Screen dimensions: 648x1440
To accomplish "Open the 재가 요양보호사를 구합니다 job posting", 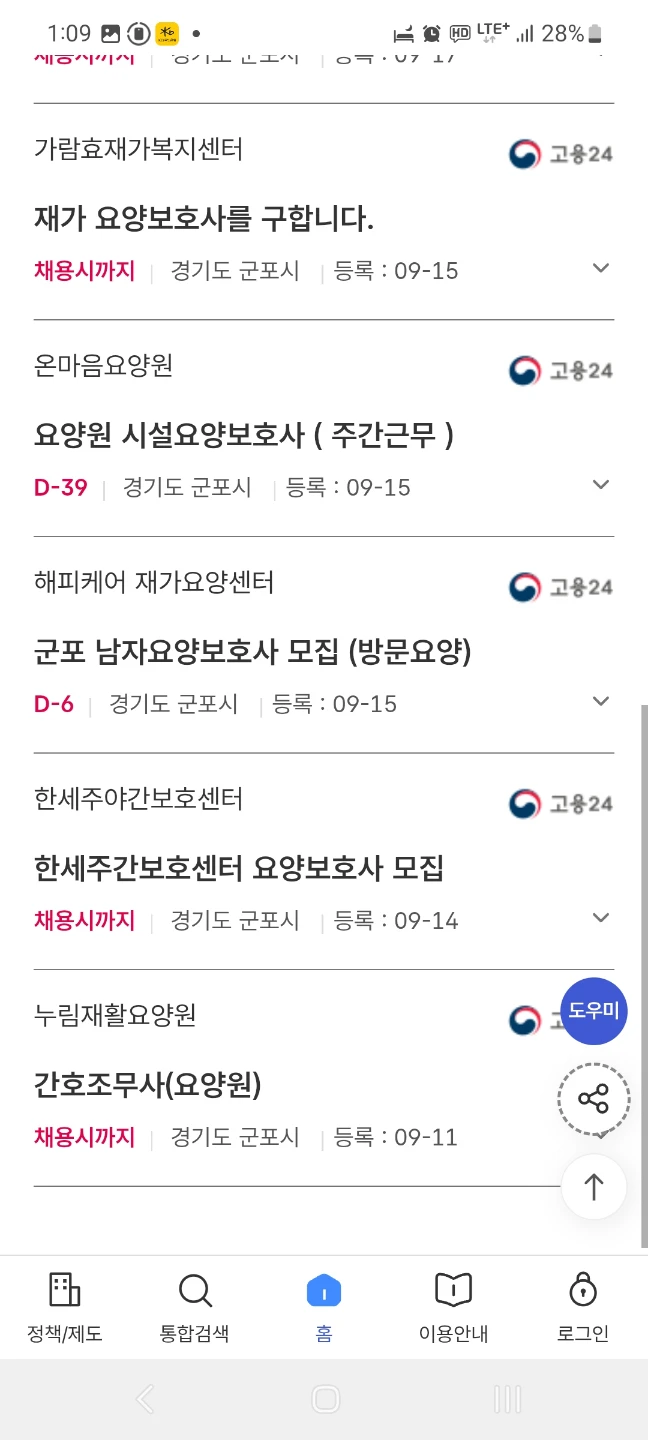I will (x=204, y=218).
